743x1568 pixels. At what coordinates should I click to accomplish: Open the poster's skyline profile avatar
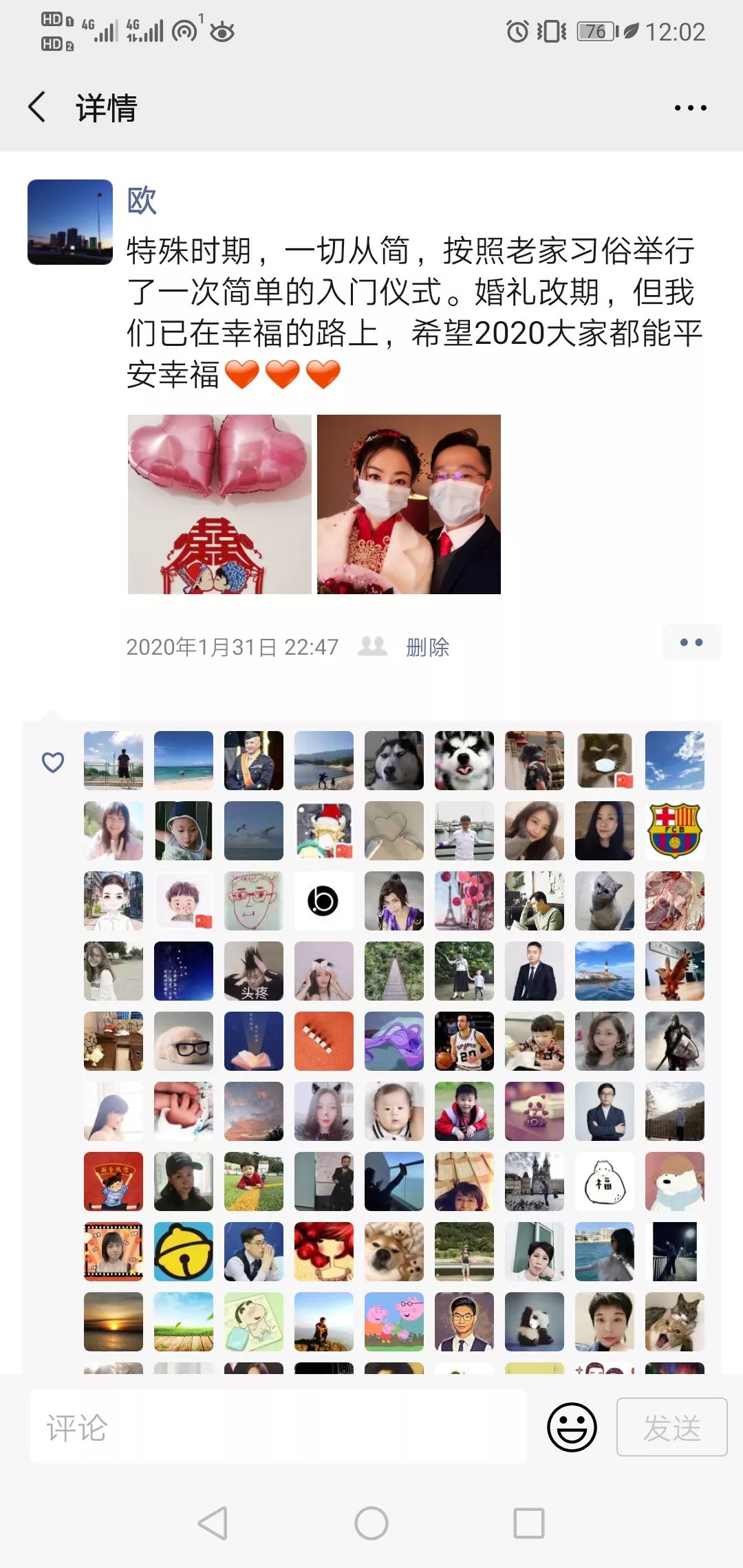[x=70, y=222]
